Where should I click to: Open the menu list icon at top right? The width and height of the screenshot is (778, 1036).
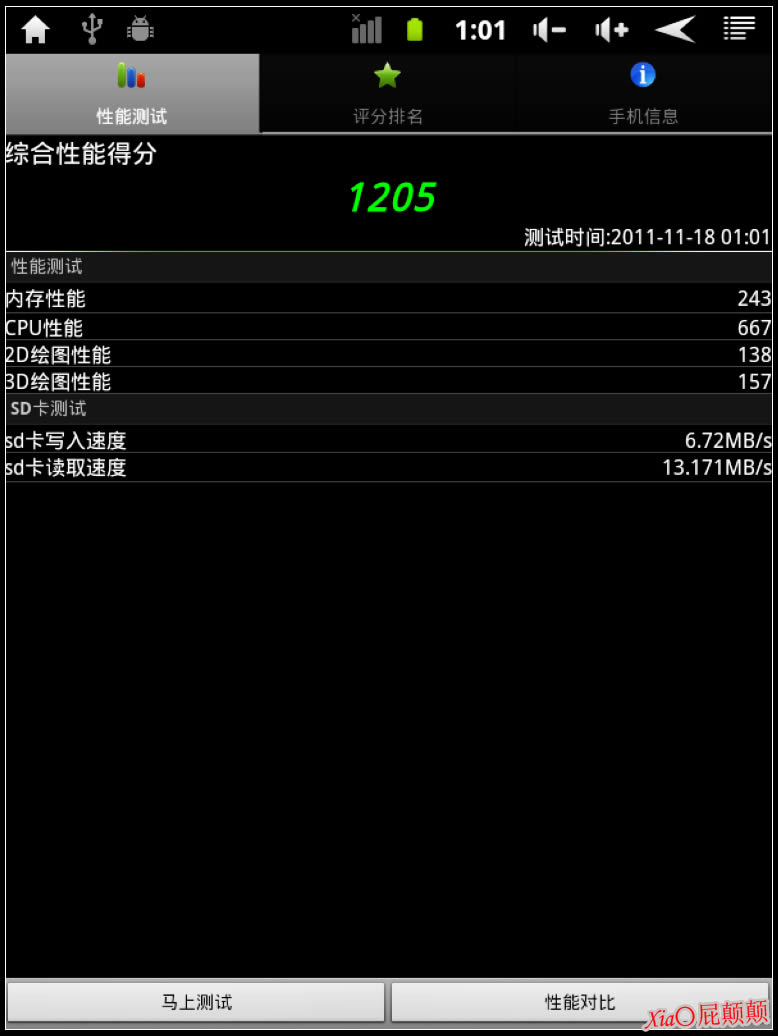point(739,29)
